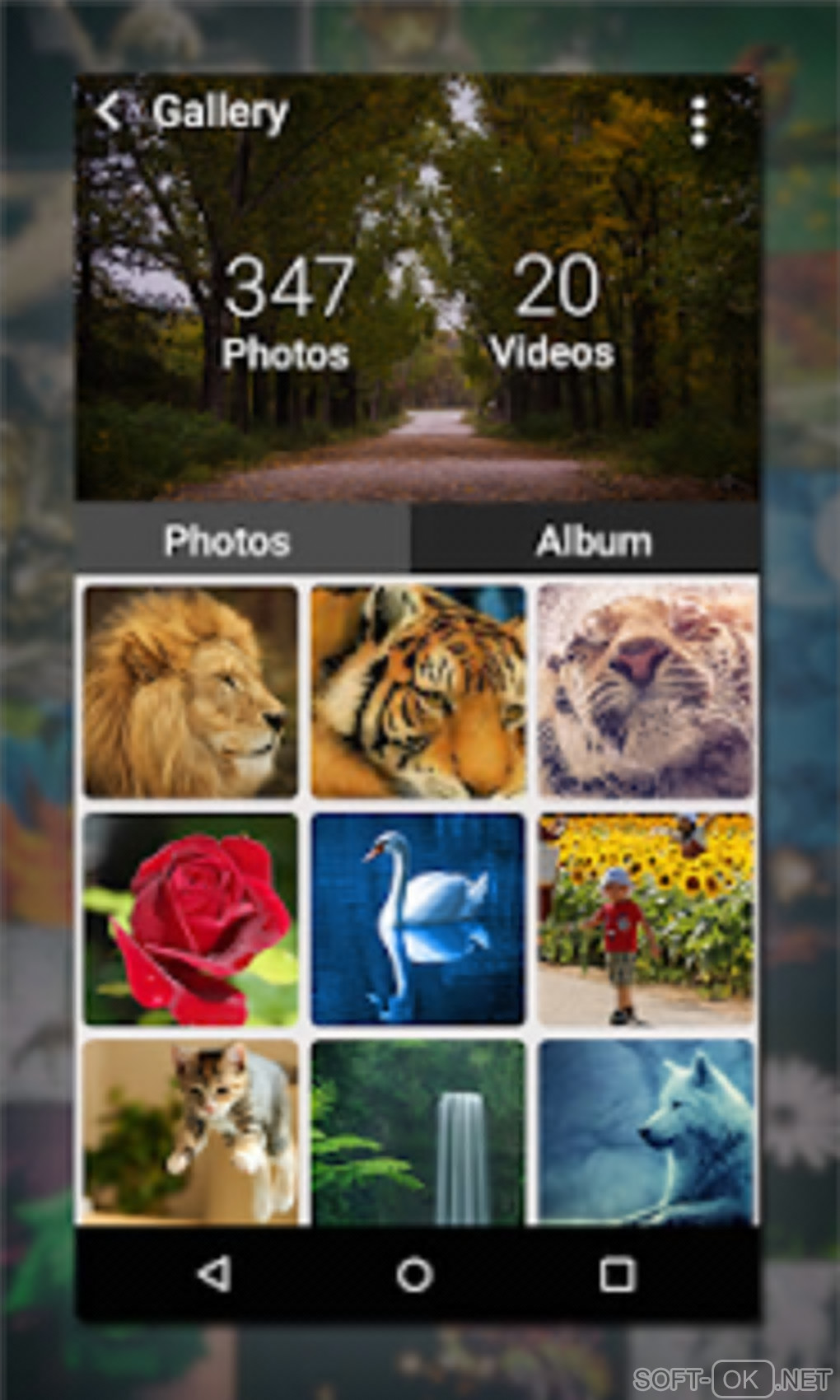Tap the back arrow beside Gallery
Image resolution: width=840 pixels, height=1400 pixels.
109,112
